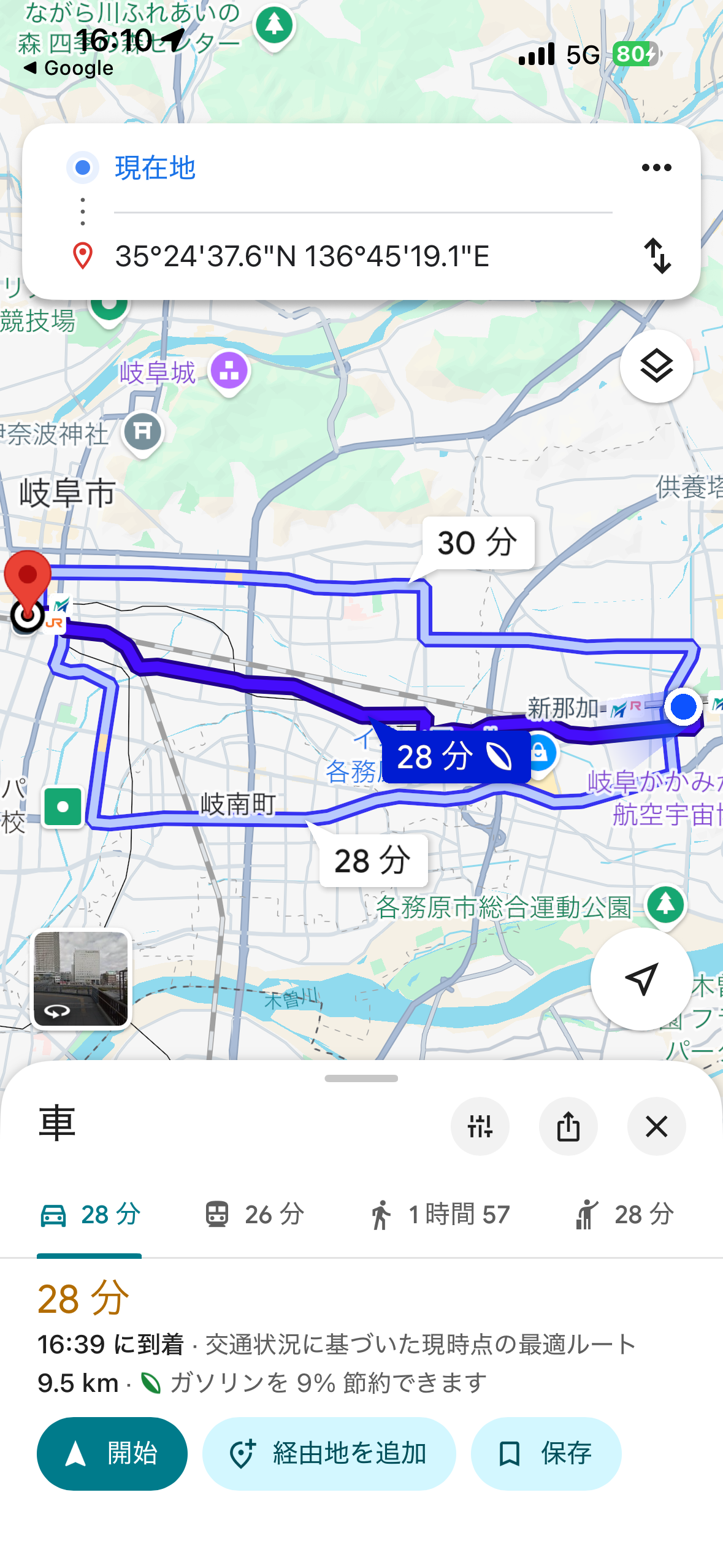Close the directions panel

point(656,1126)
